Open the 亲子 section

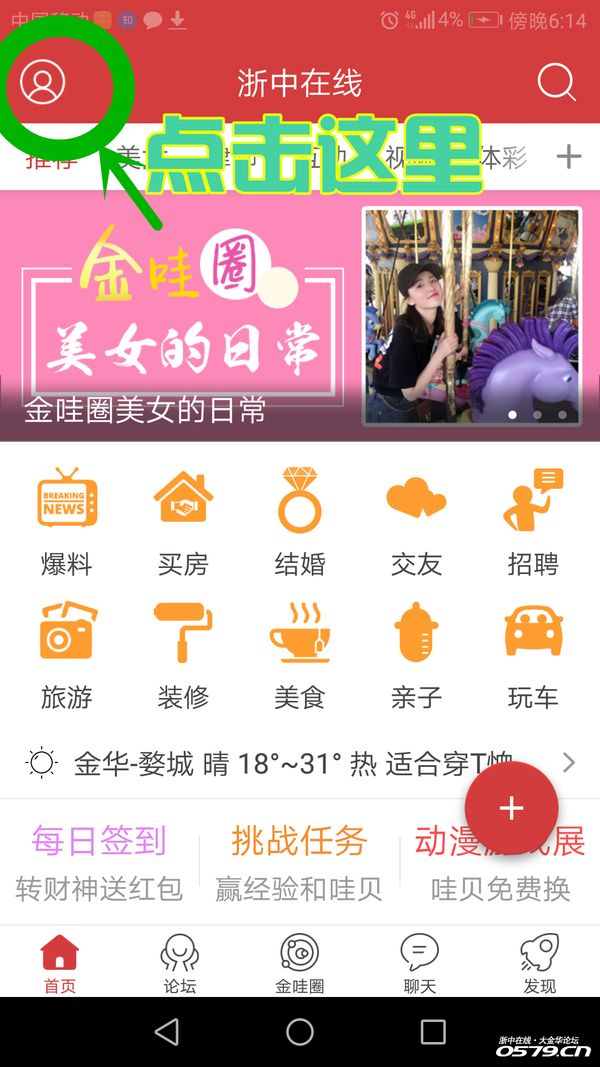click(416, 654)
